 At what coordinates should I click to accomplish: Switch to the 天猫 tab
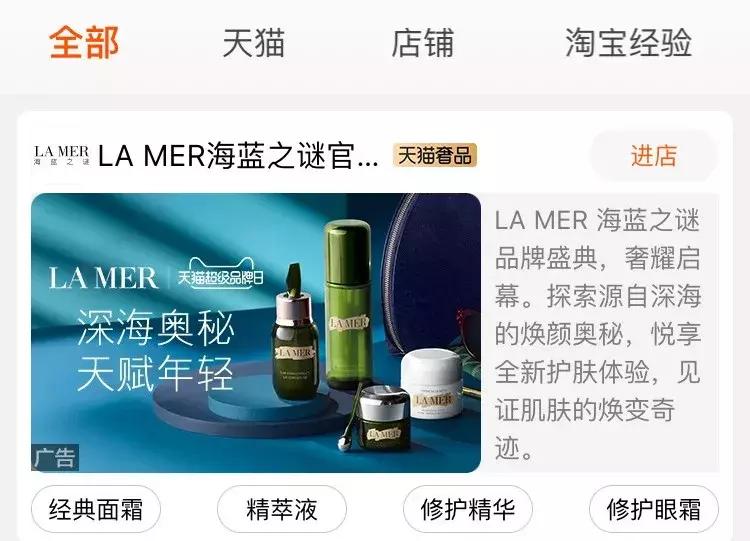pos(254,43)
